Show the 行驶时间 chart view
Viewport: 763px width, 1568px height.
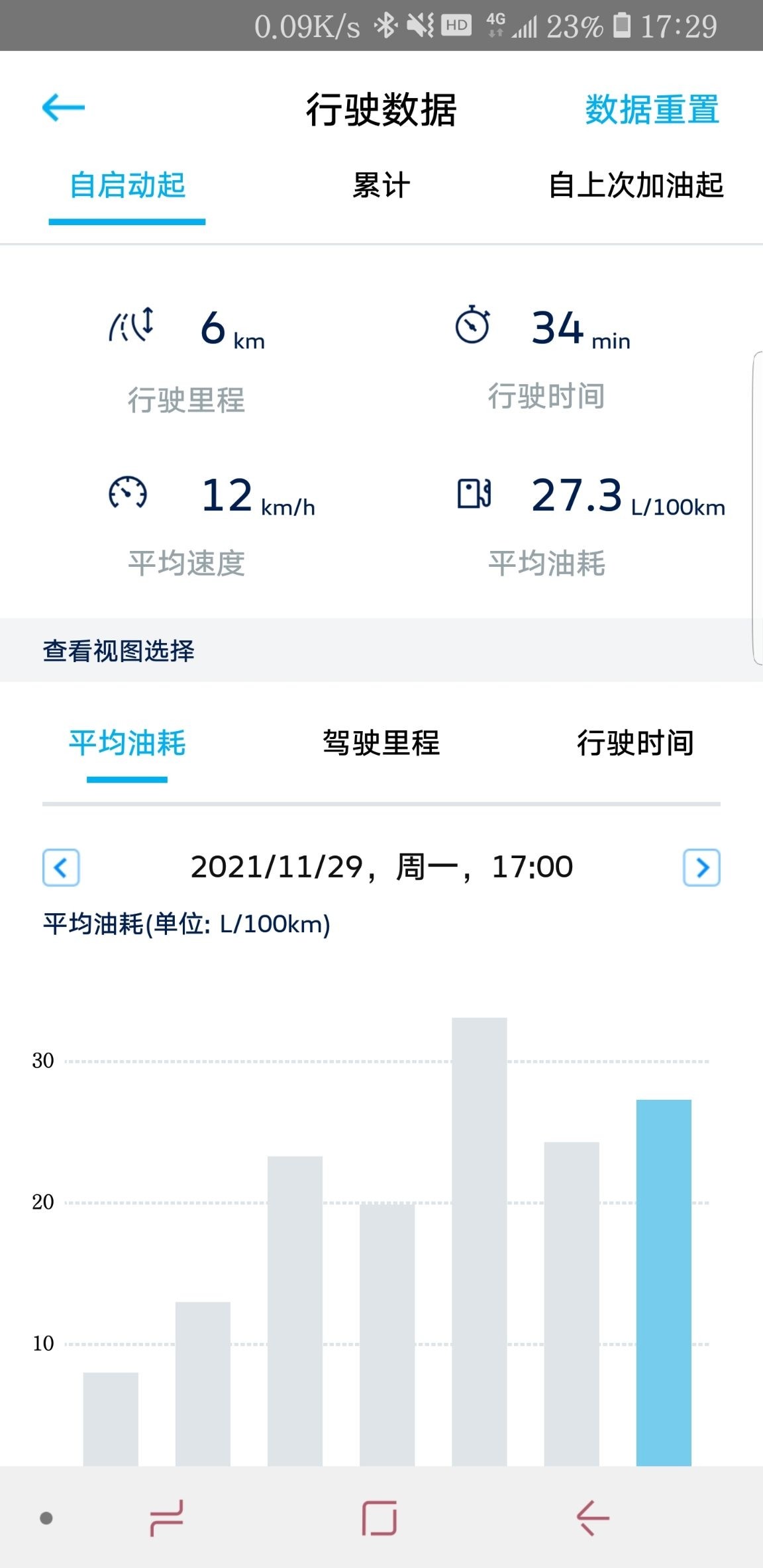tap(635, 742)
